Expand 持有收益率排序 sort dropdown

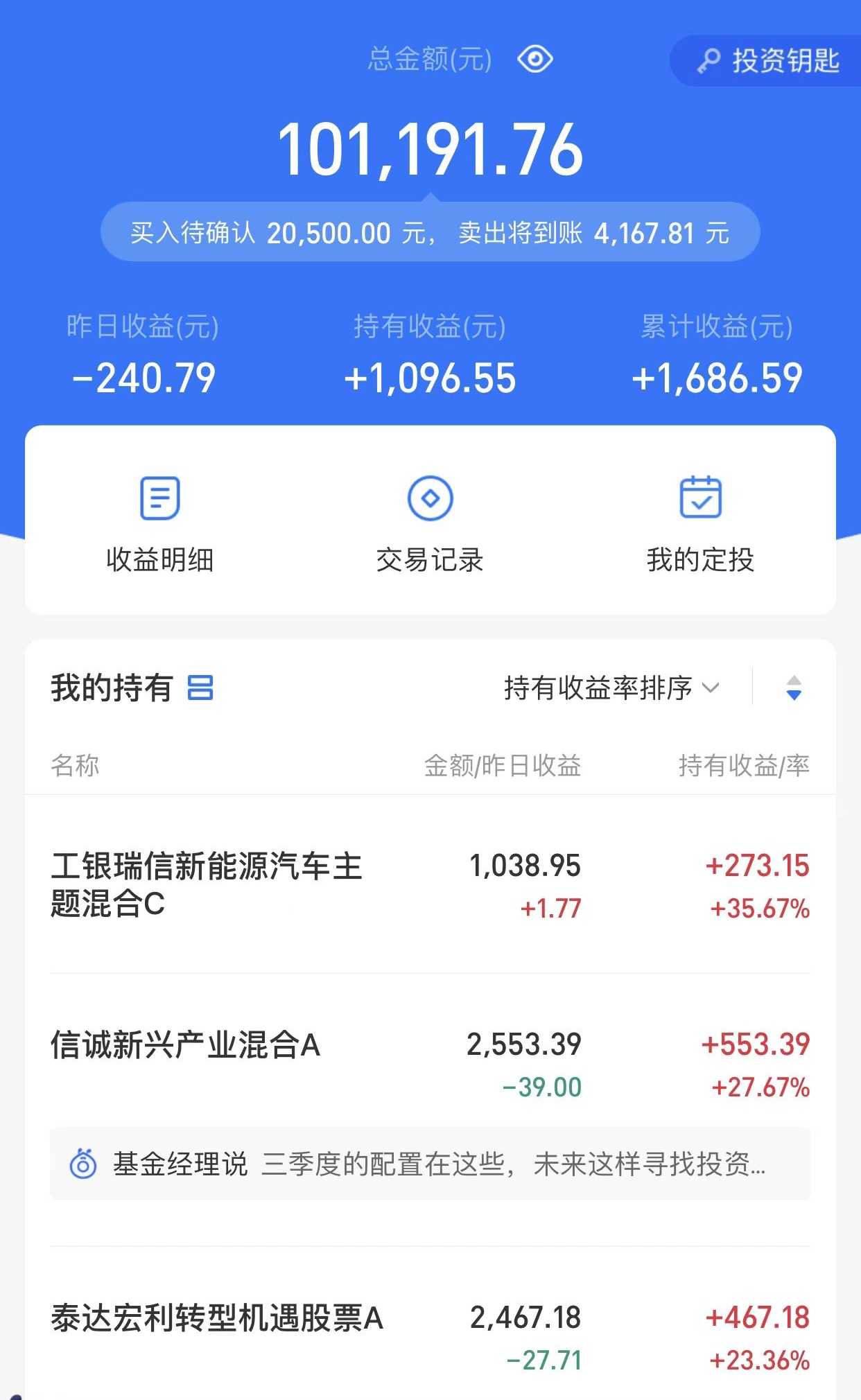coord(611,688)
